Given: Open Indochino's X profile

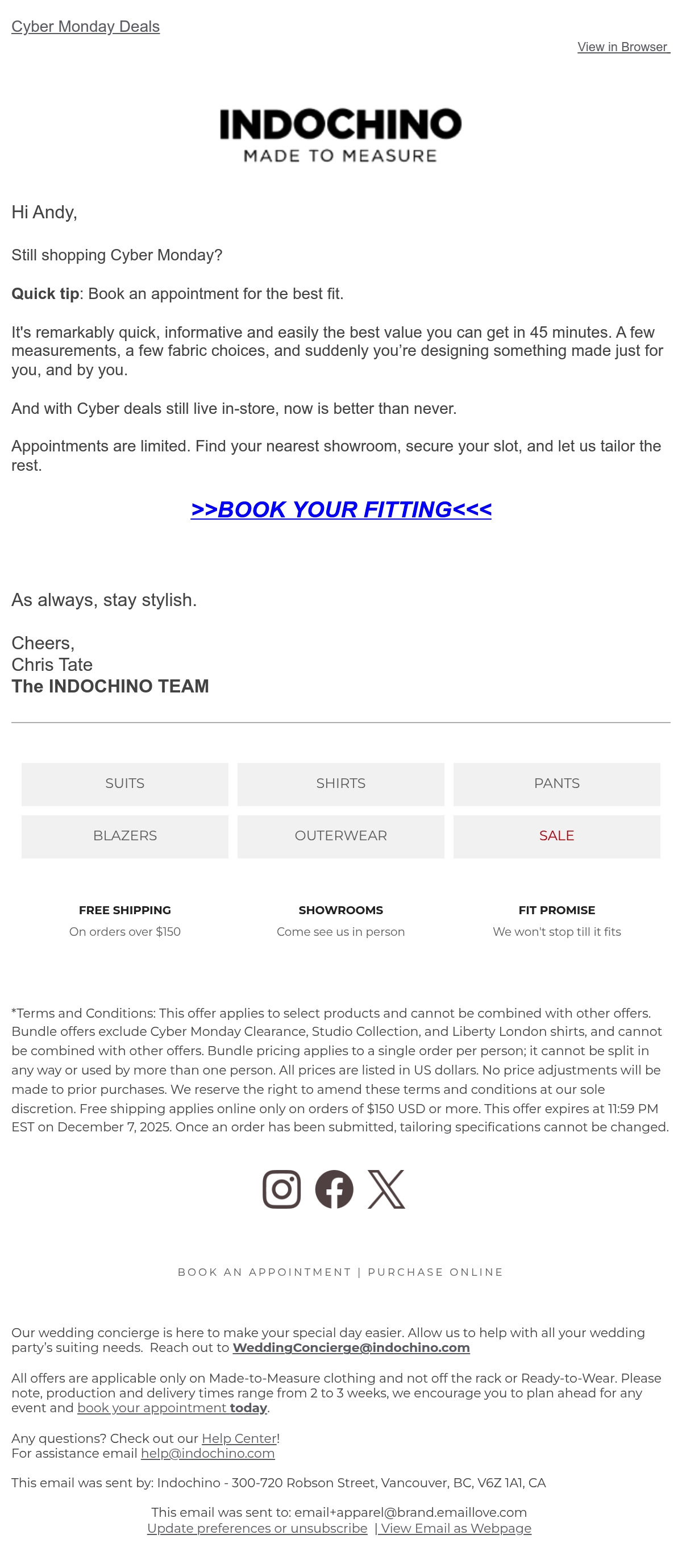Looking at the screenshot, I should click(x=386, y=1189).
